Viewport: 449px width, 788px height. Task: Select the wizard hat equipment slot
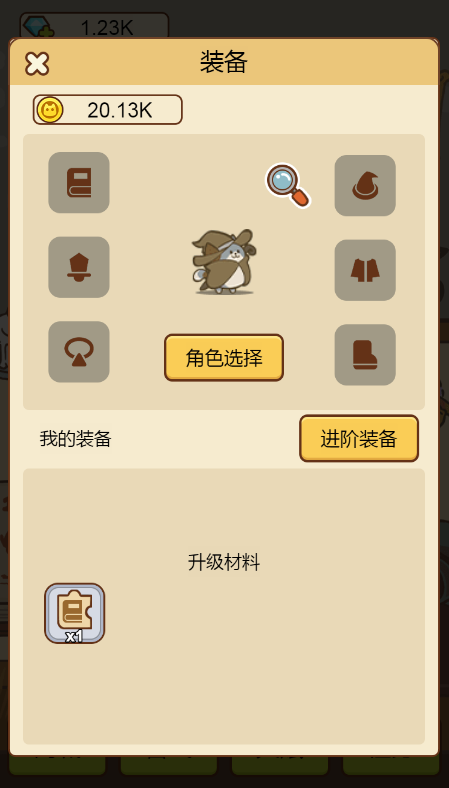point(365,185)
